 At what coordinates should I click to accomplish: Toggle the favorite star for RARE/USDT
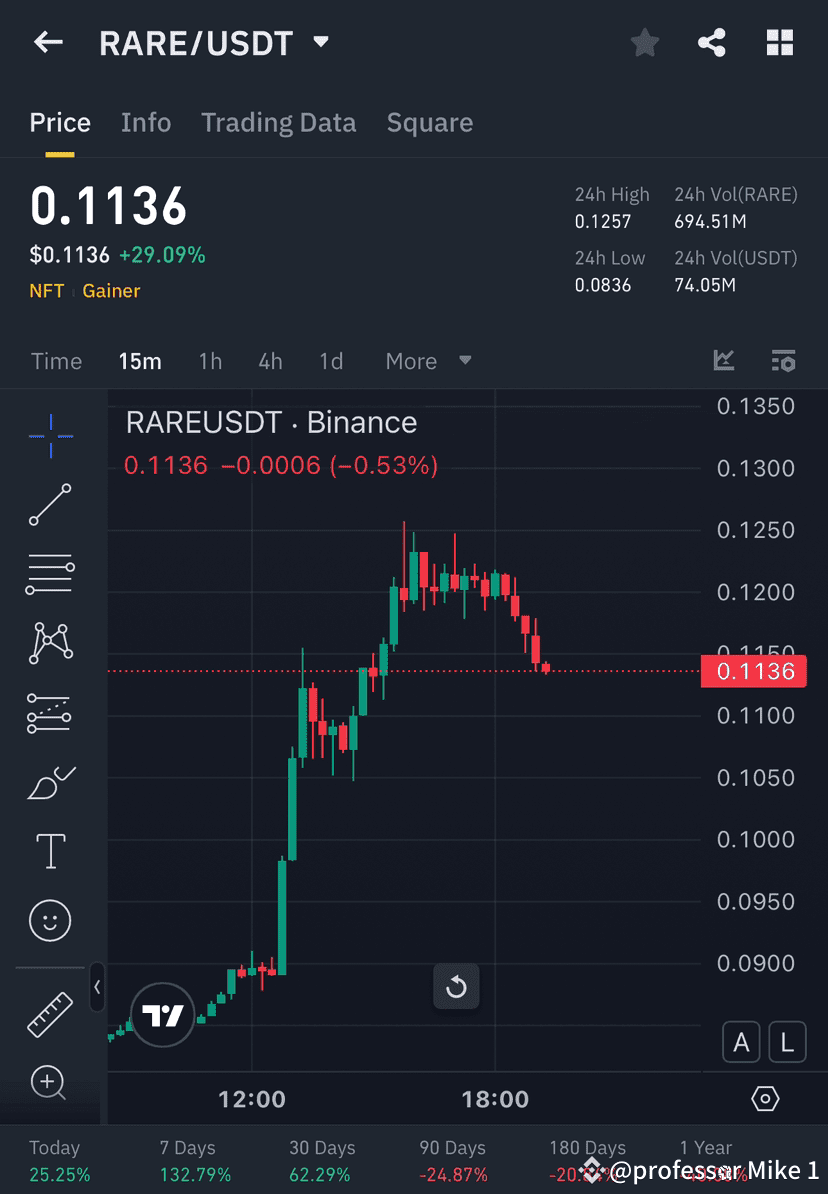click(644, 42)
